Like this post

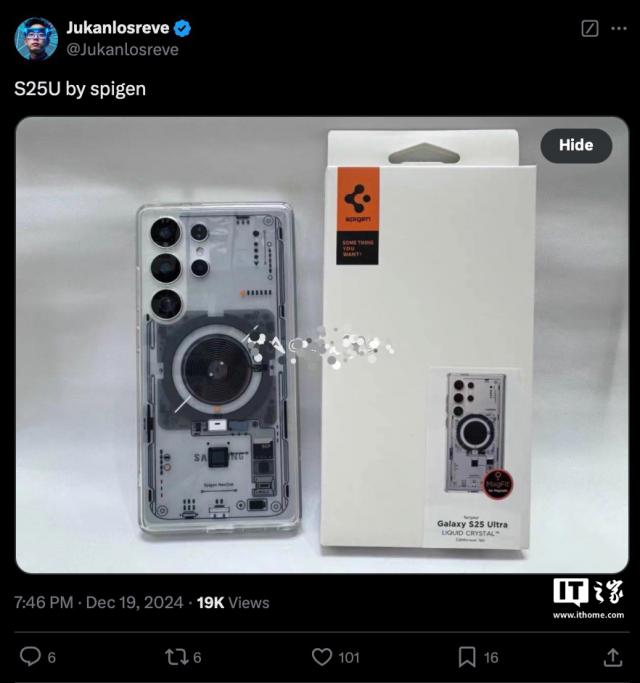pos(322,657)
